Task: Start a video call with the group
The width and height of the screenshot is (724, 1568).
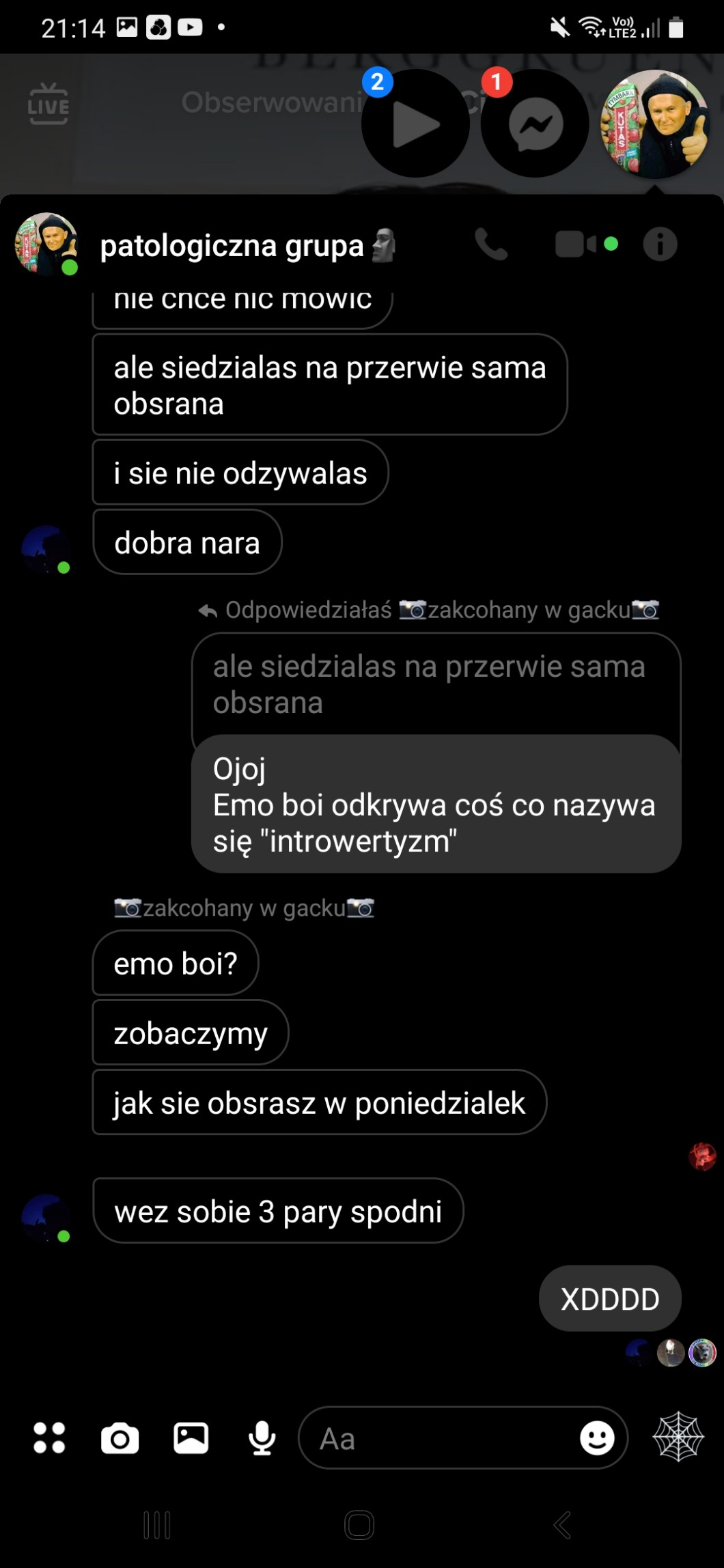Action: pos(576,244)
